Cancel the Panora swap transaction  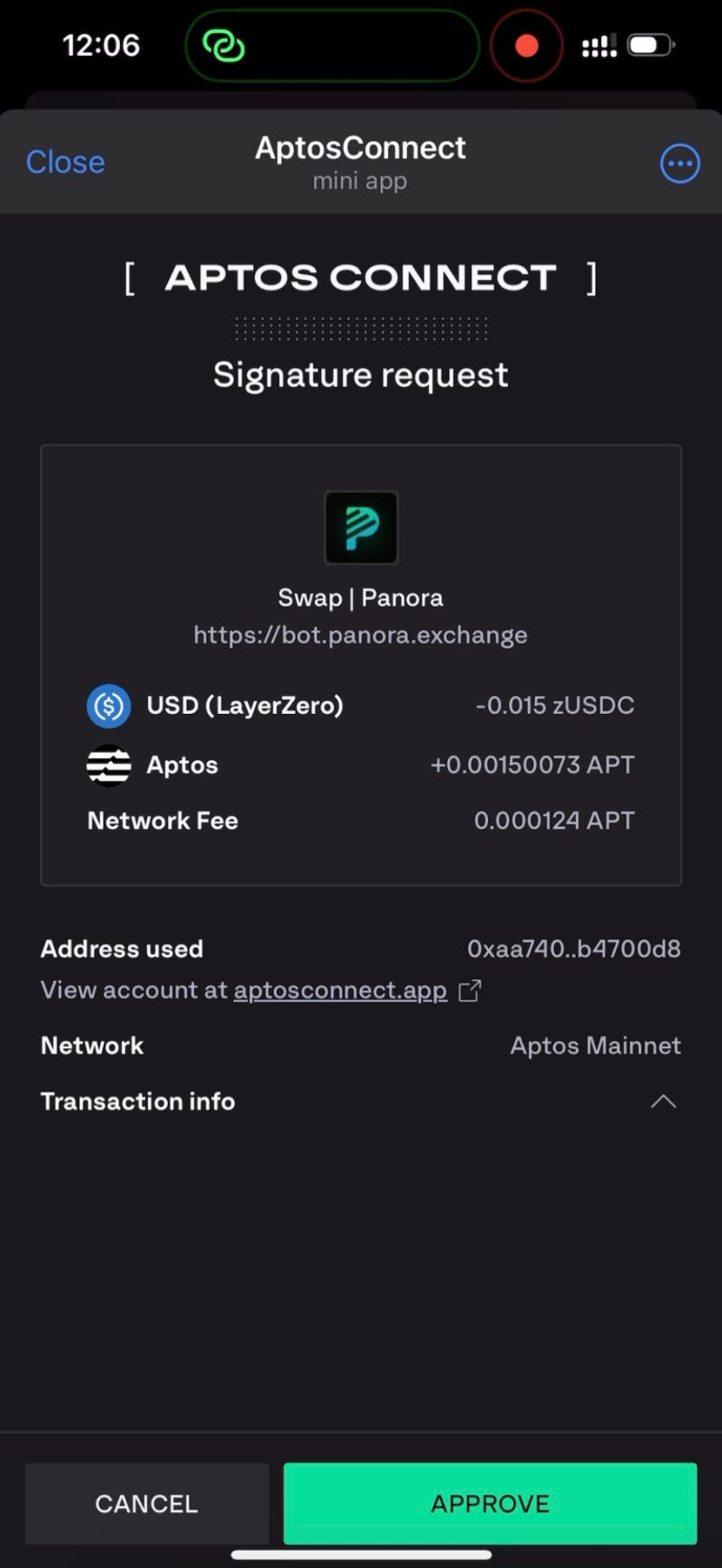tap(145, 1503)
